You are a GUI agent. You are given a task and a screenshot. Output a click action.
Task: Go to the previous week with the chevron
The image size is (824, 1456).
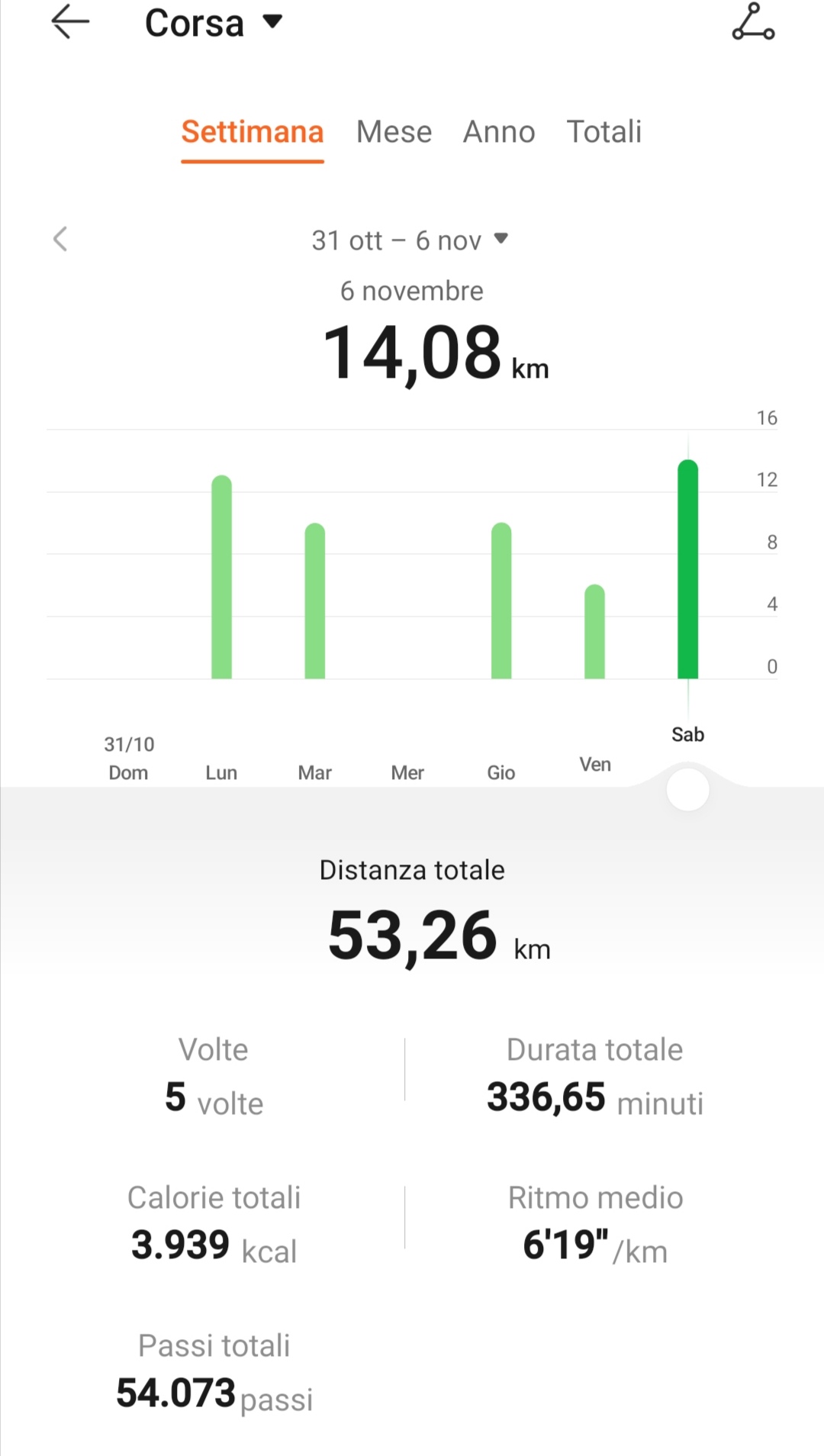[60, 239]
